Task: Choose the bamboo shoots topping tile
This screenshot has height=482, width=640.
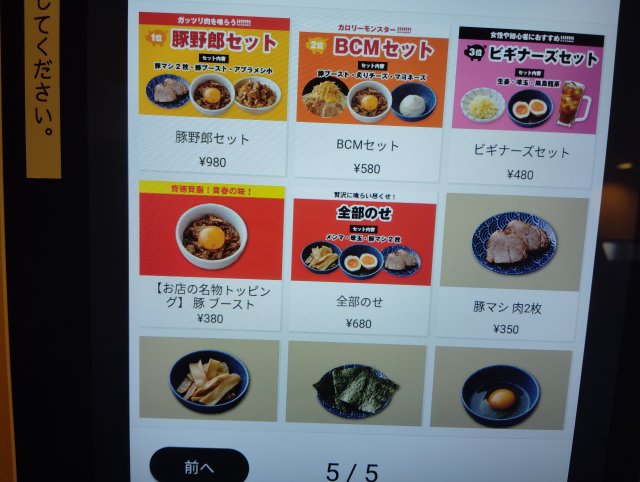Action: click(209, 378)
